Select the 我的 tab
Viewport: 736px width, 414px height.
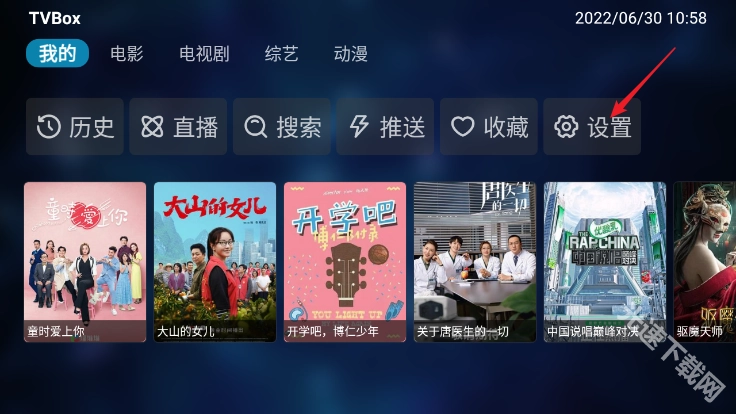[x=57, y=54]
